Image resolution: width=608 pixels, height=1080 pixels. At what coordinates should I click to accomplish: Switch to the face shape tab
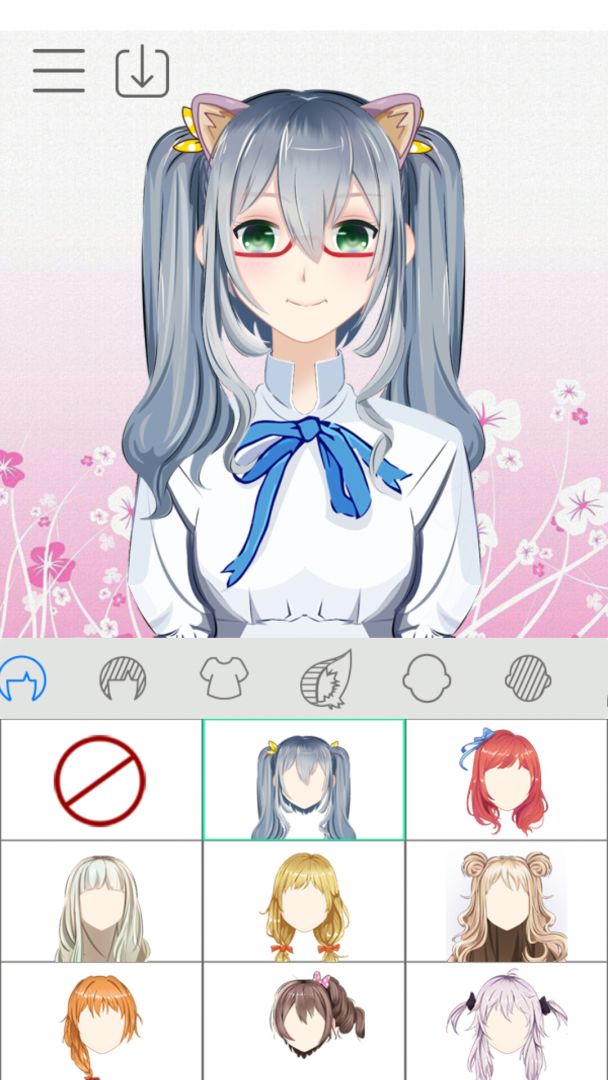[x=427, y=679]
